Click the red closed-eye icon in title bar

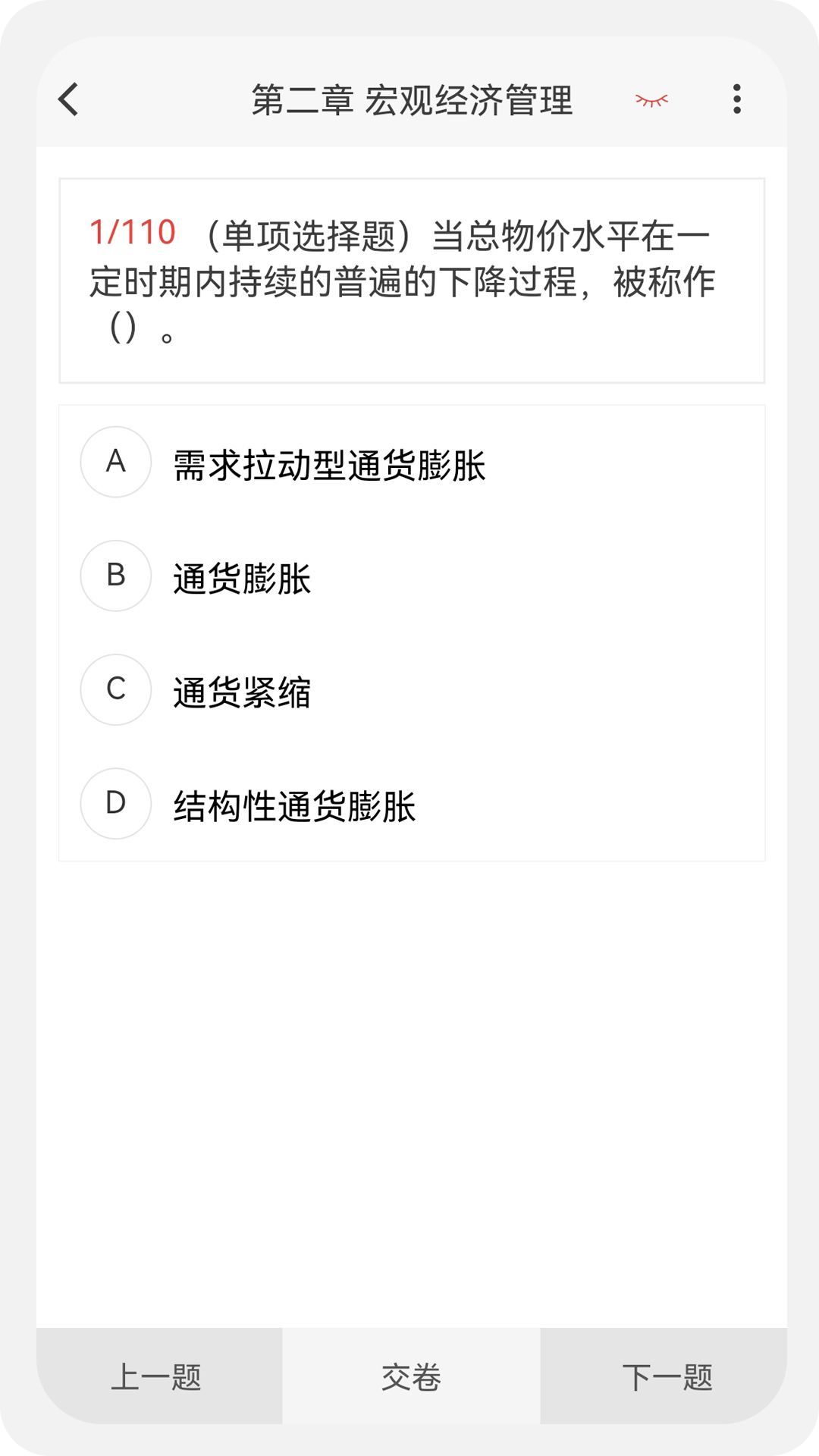(651, 99)
